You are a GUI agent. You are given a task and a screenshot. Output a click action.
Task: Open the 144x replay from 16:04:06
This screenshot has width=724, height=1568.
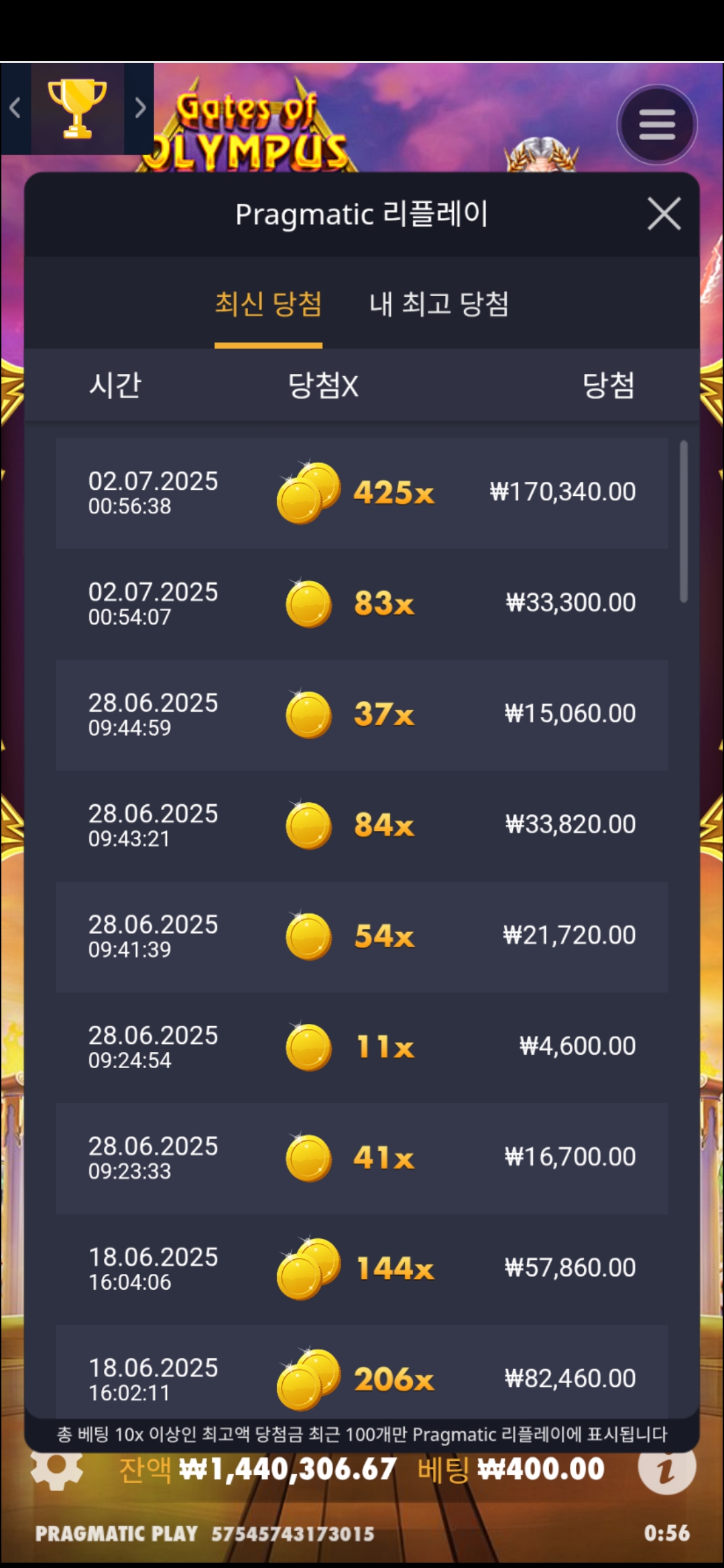point(362,1268)
